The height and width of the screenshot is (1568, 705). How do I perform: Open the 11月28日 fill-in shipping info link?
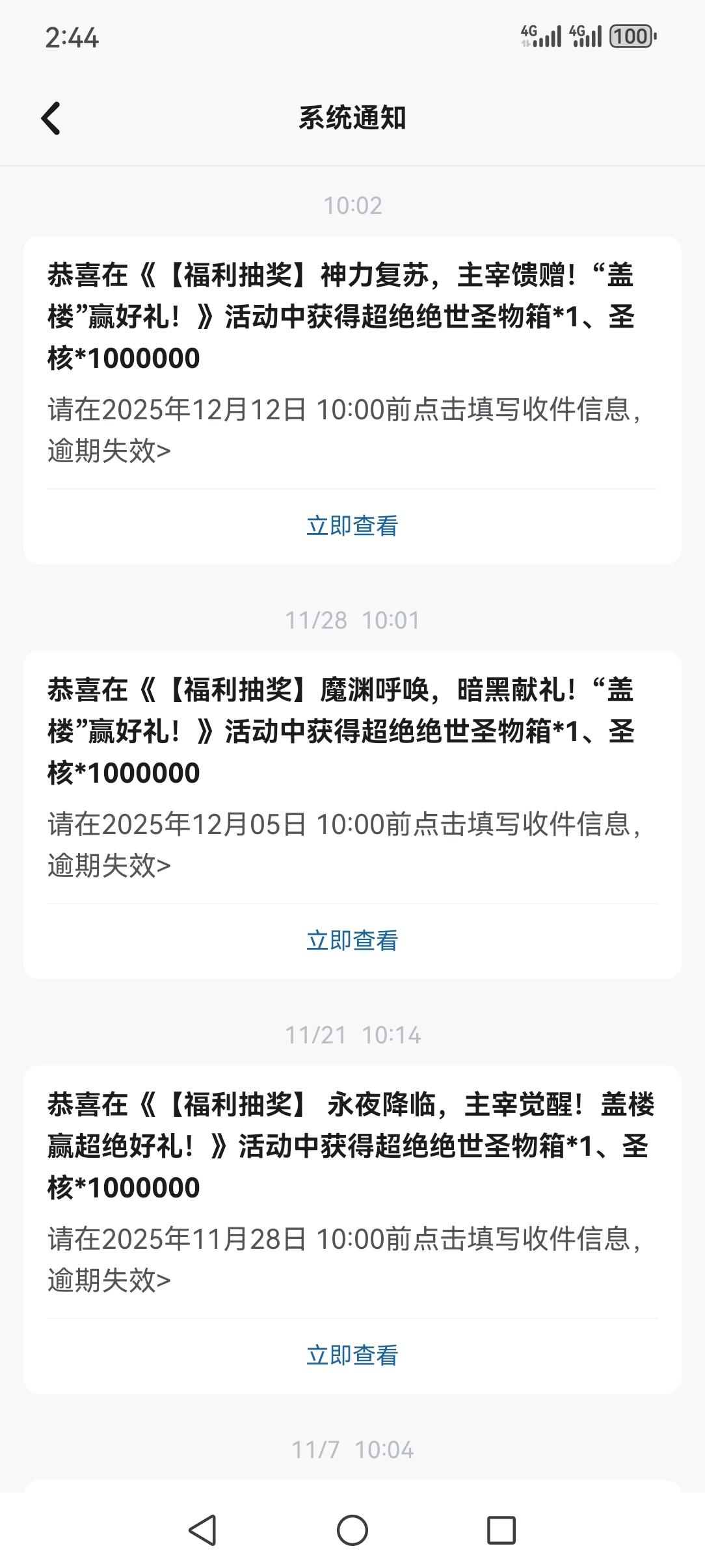[x=345, y=1259]
